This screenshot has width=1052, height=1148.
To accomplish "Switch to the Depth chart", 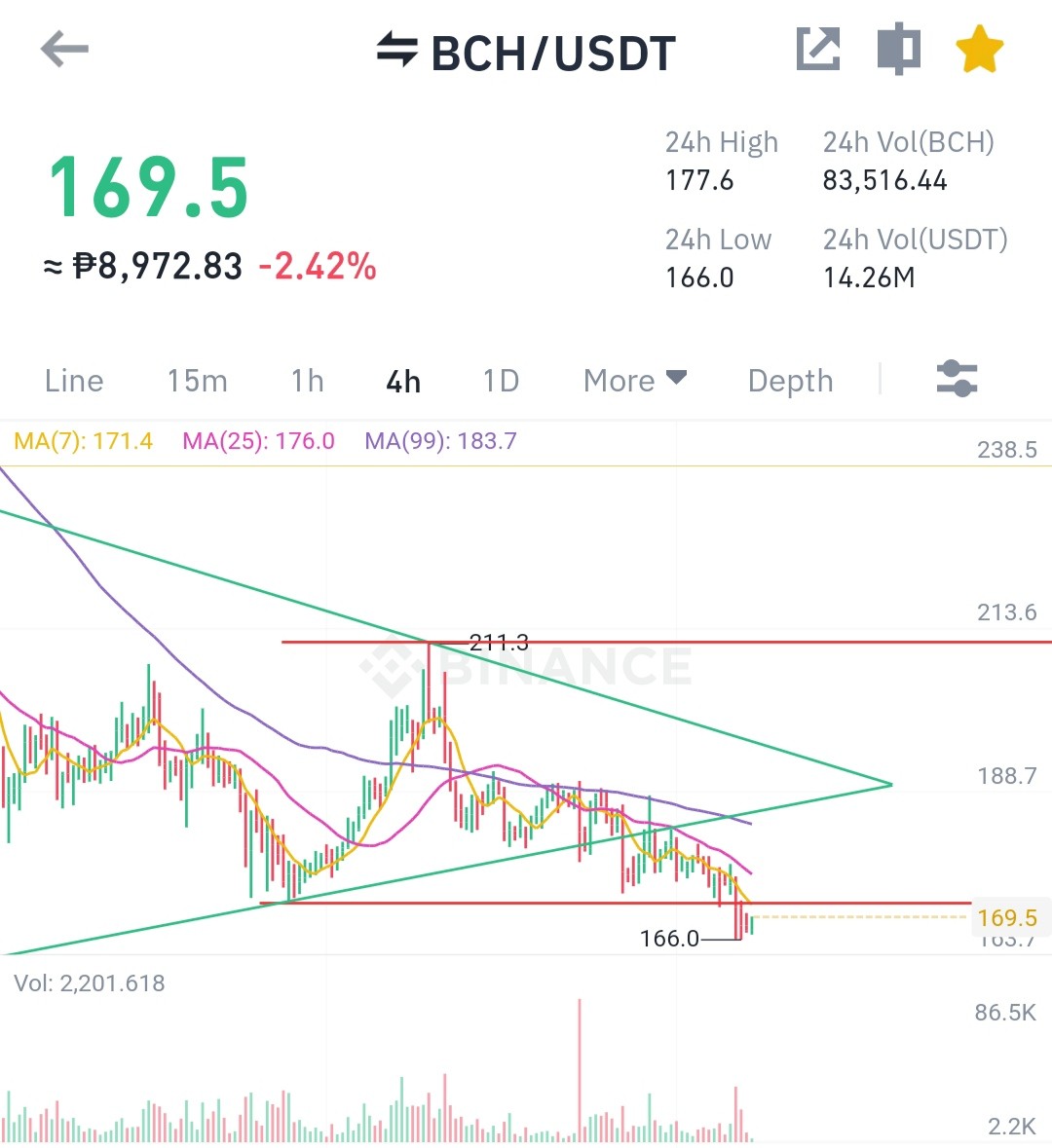I will tap(791, 381).
